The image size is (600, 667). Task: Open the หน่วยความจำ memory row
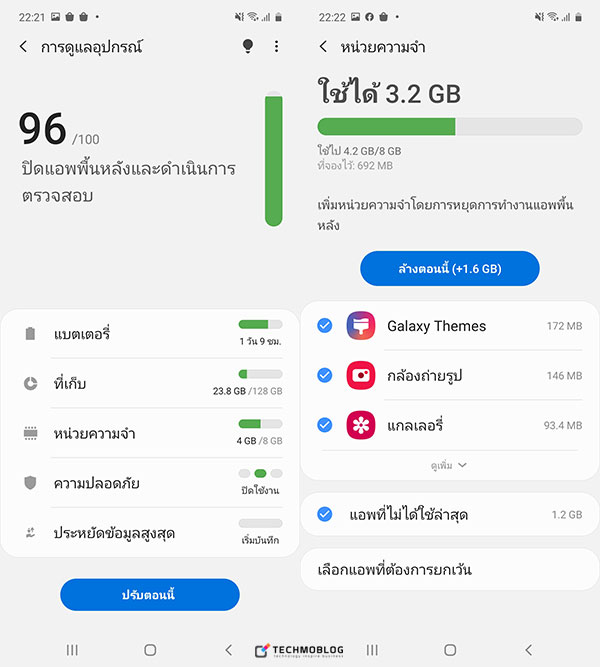coord(150,433)
